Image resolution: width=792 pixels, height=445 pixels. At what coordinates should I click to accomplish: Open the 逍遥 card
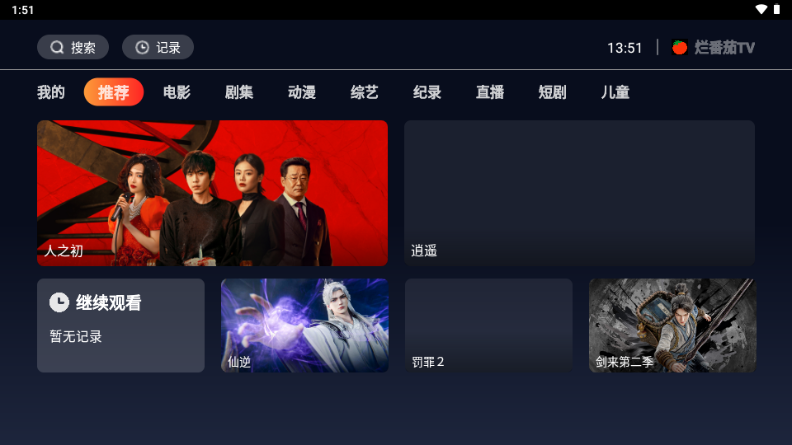(579, 193)
